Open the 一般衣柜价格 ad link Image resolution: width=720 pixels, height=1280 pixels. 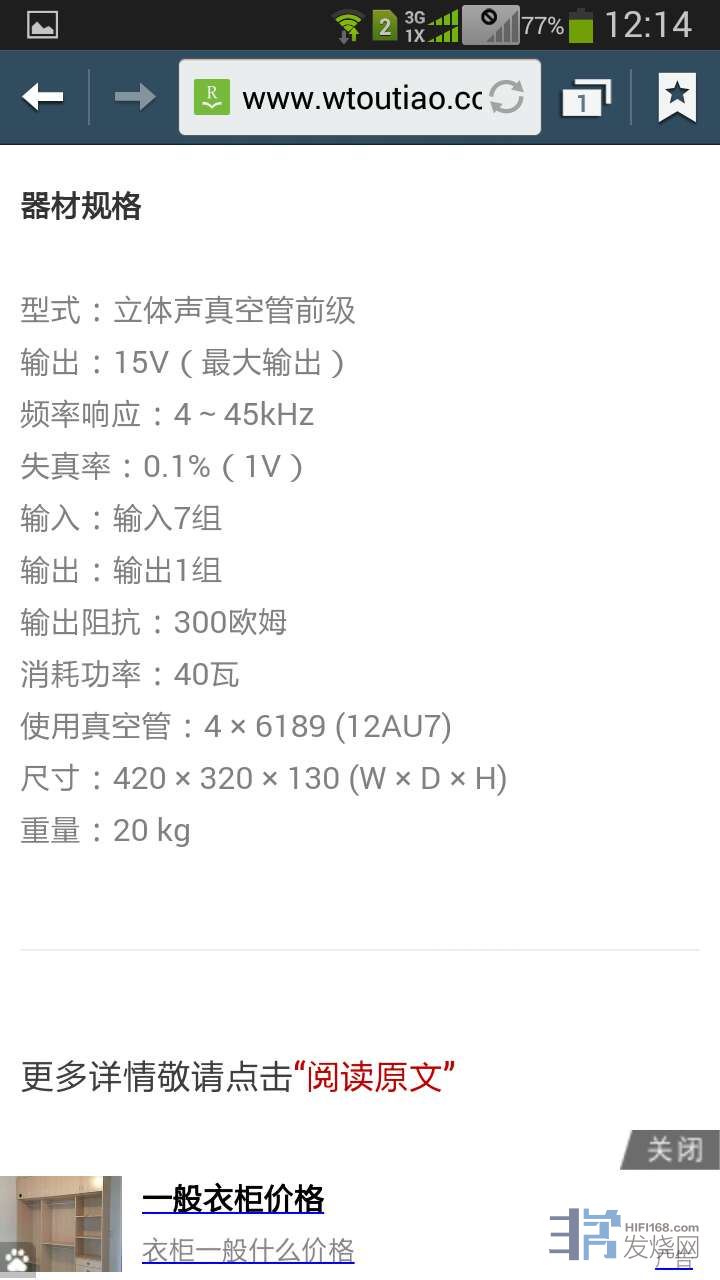pyautogui.click(x=233, y=1198)
